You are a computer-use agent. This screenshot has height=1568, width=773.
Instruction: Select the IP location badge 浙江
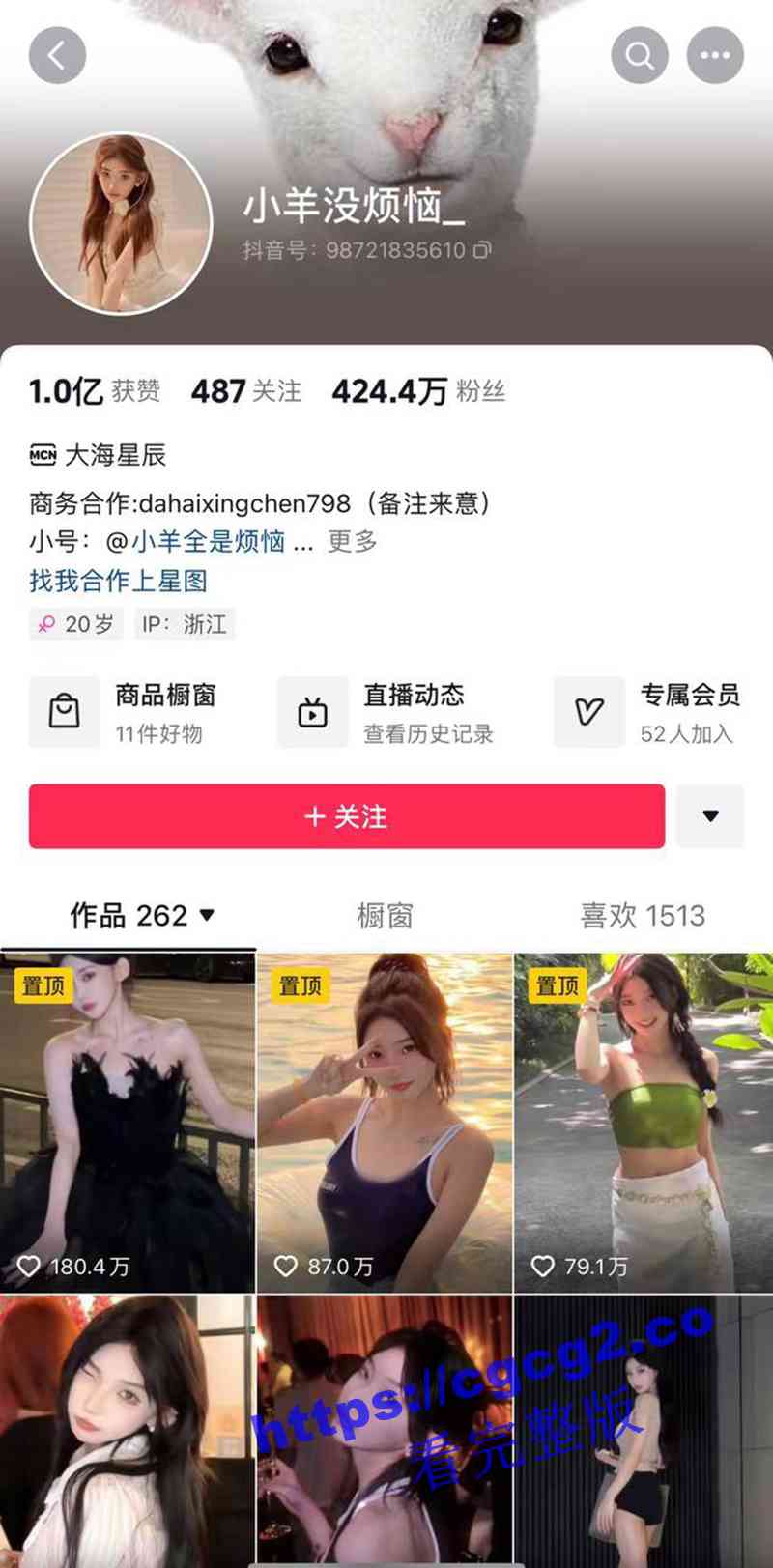[x=184, y=623]
